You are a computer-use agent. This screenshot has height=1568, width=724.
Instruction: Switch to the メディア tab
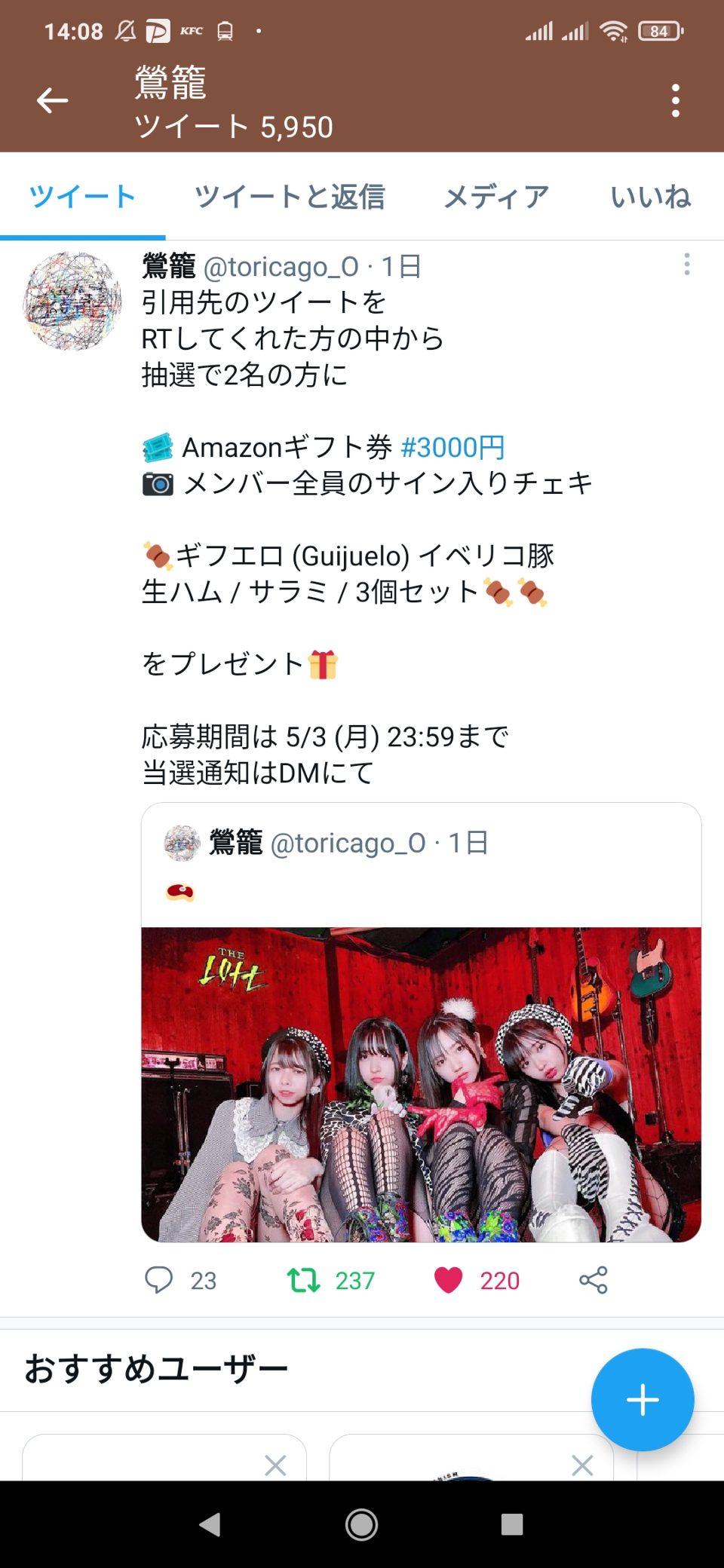pyautogui.click(x=496, y=197)
